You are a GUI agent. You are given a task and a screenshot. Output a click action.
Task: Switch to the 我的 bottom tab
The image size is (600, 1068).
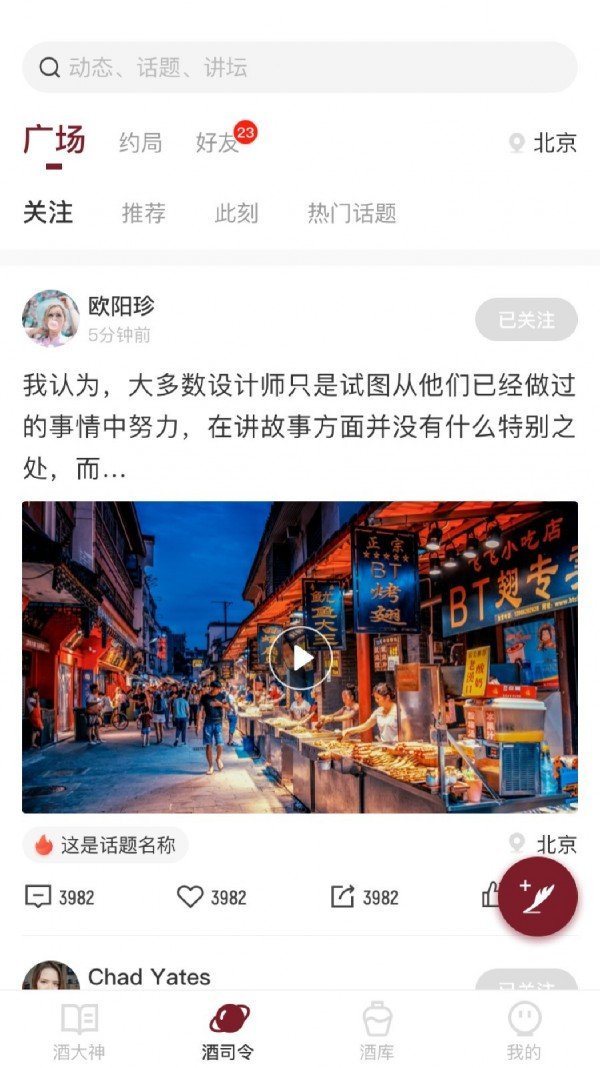(x=524, y=1031)
